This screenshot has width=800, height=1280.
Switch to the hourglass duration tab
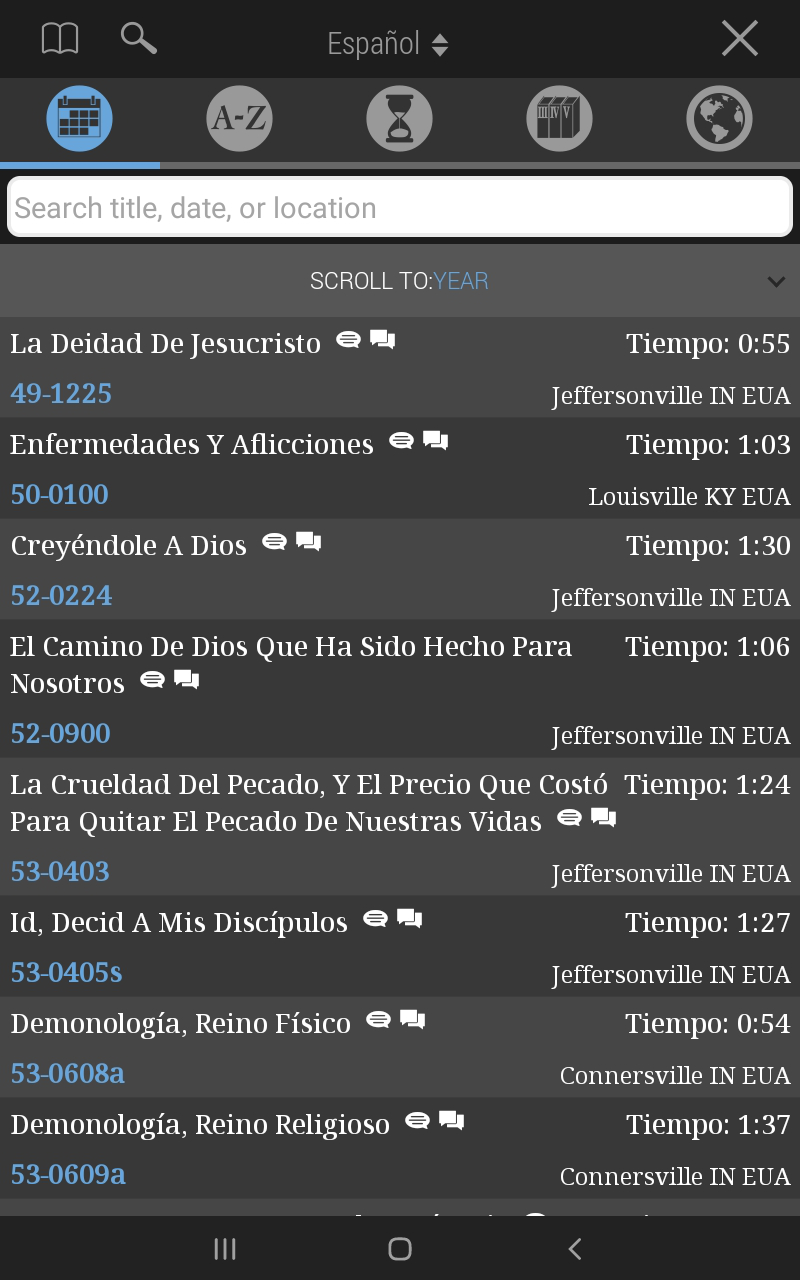400,119
